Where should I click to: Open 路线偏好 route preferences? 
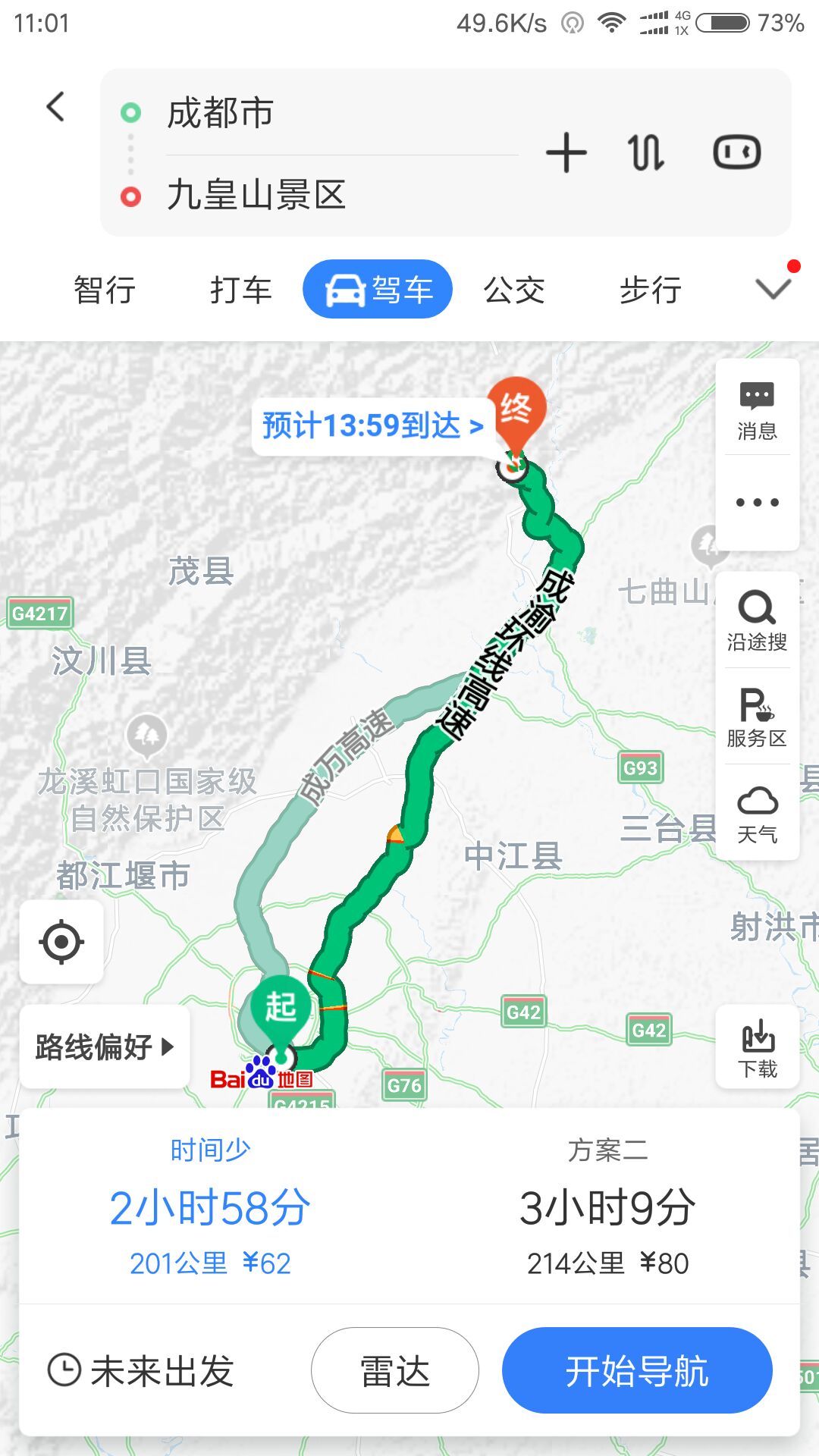click(105, 1047)
